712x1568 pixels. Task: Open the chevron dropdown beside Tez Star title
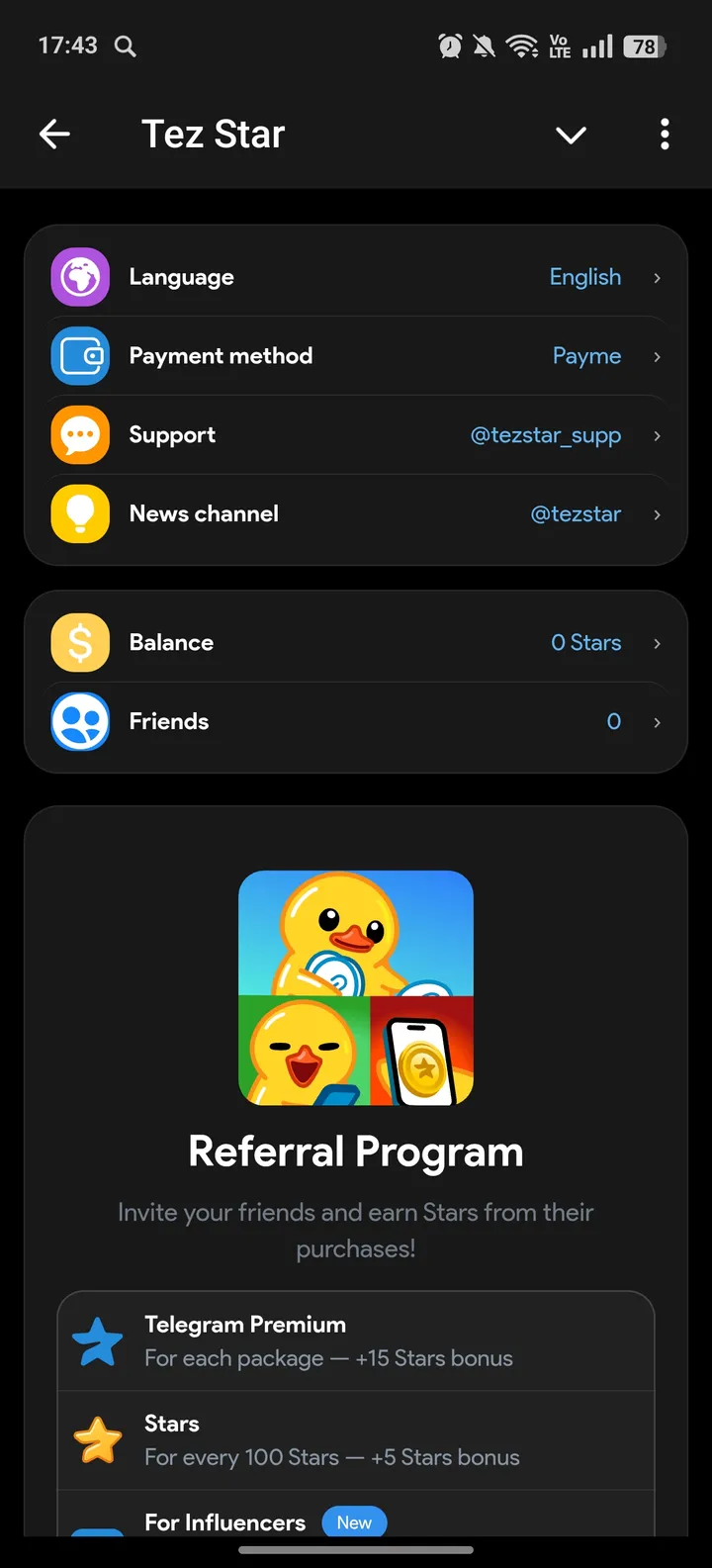tap(571, 136)
